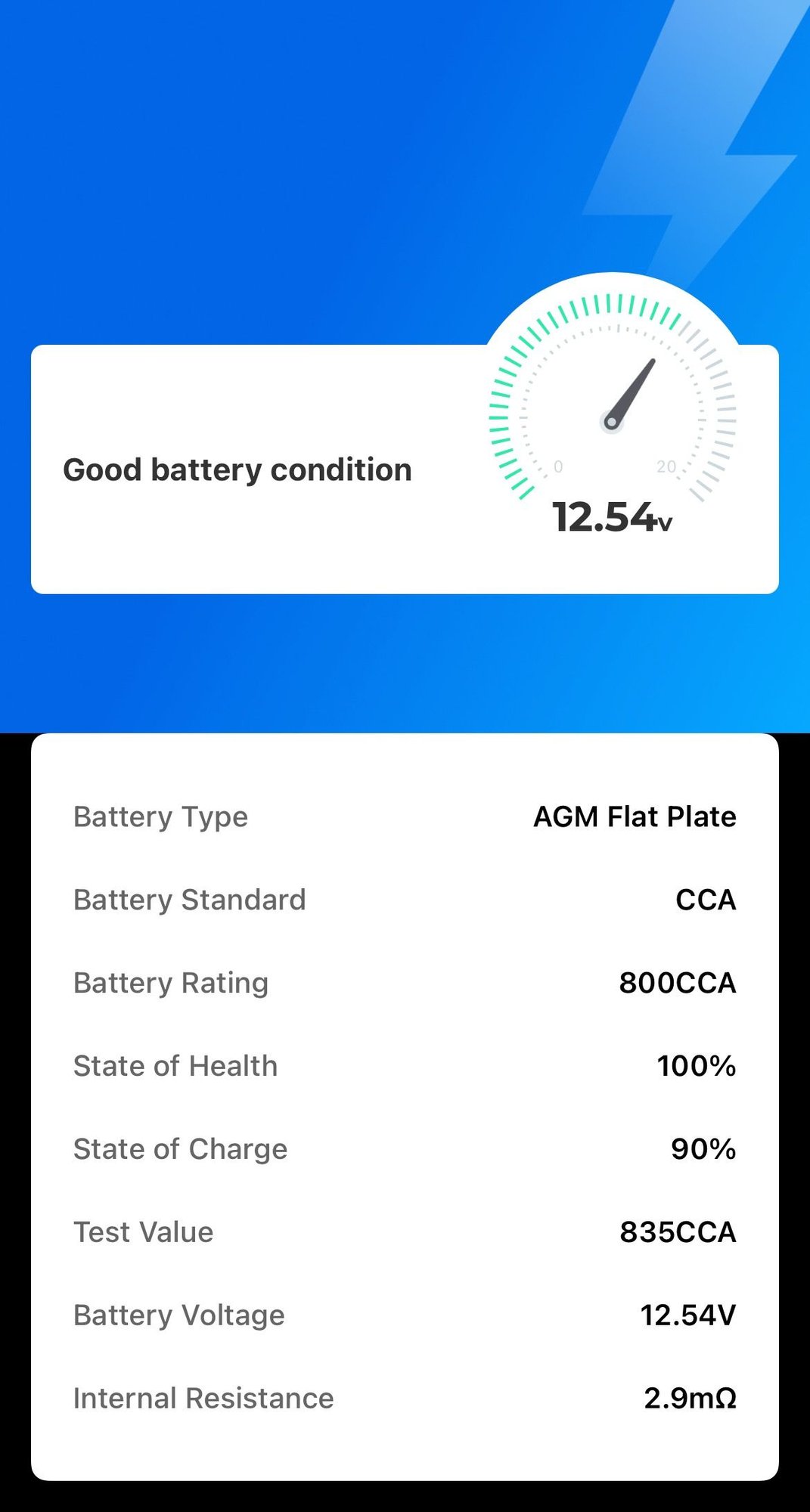Viewport: 810px width, 1512px height.
Task: Select the State of Charge 90% value
Action: 703,1148
